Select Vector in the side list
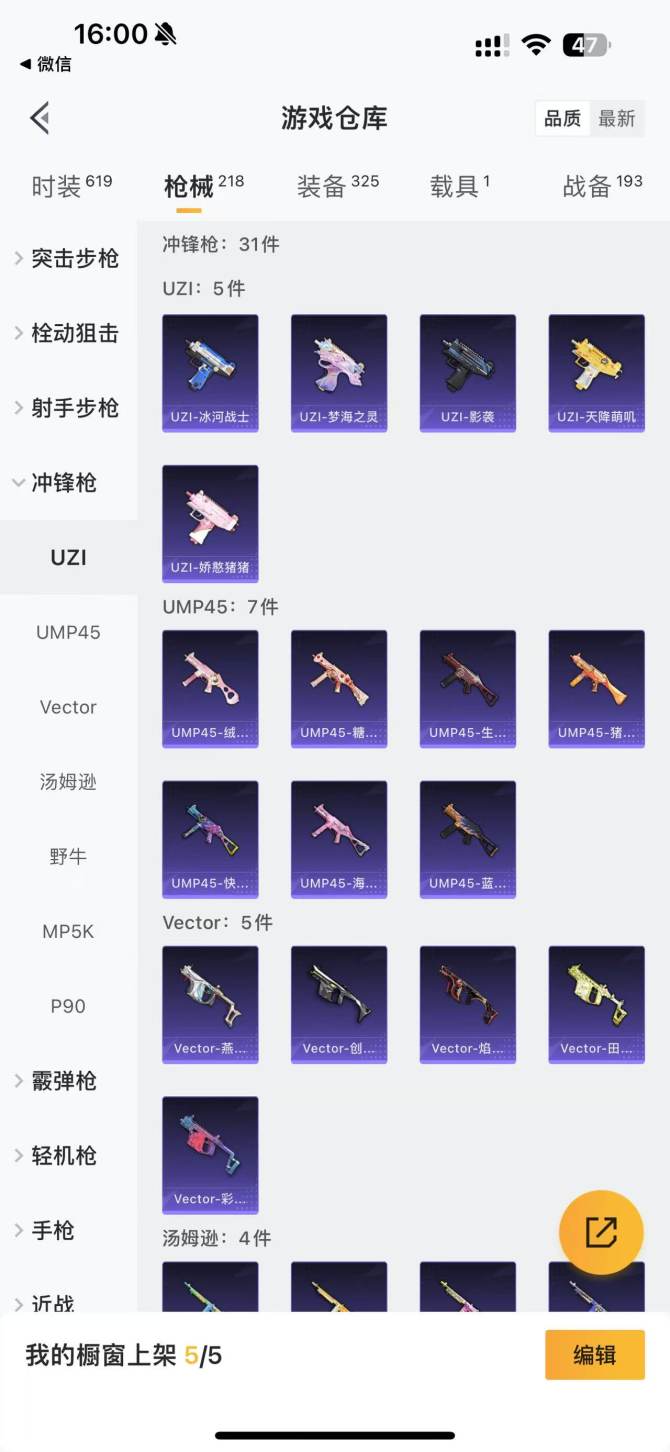The image size is (670, 1452). click(x=68, y=707)
